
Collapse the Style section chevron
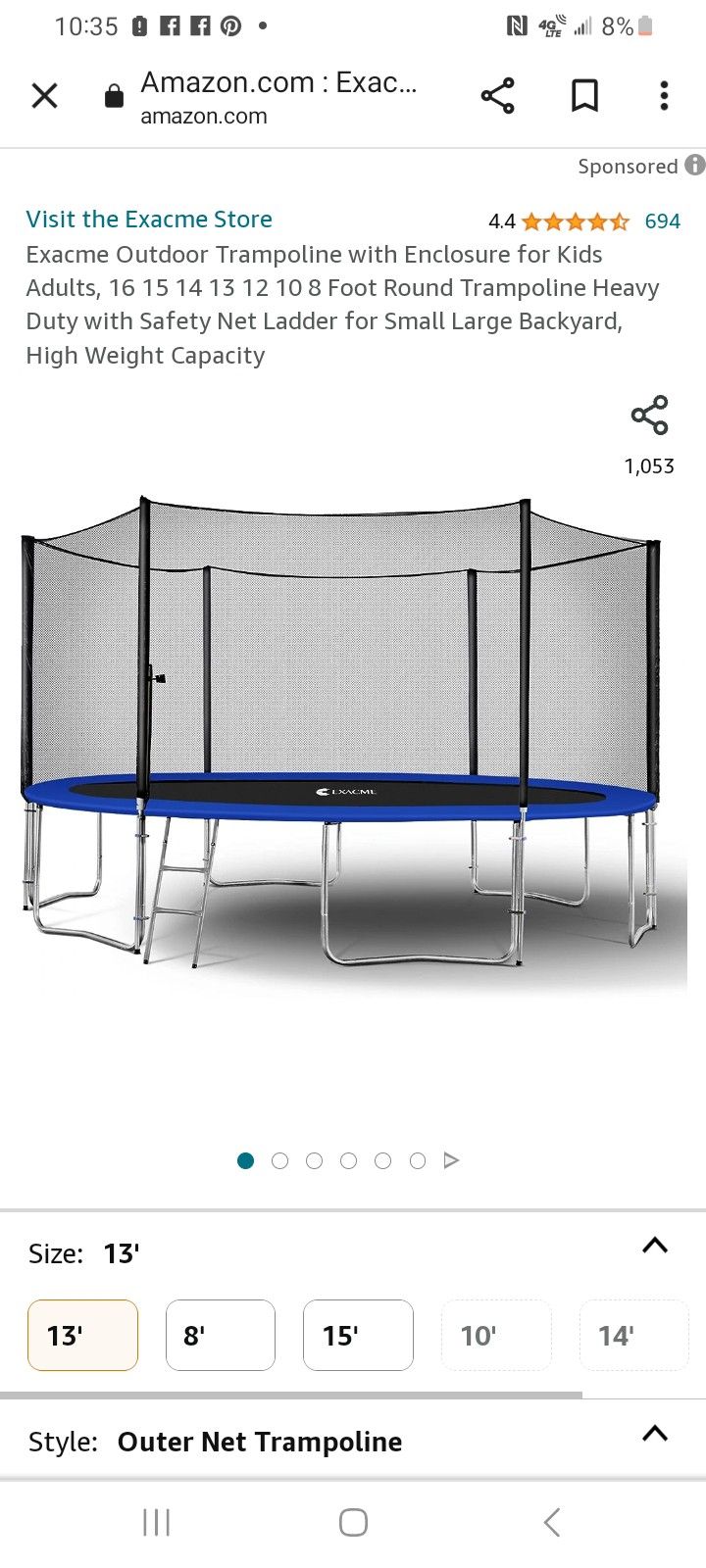[654, 1434]
